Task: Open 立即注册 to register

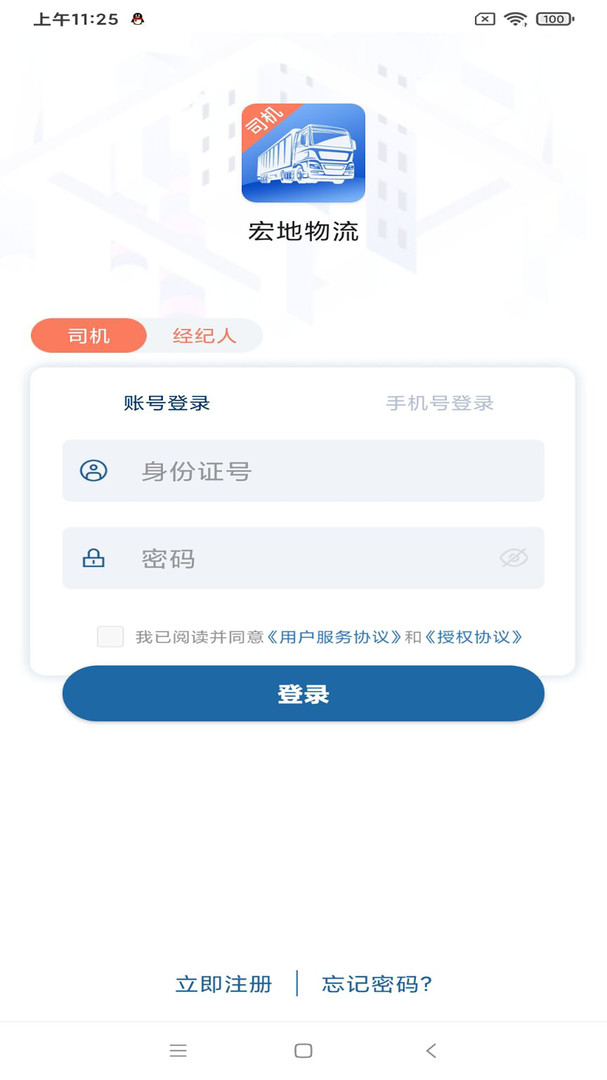Action: click(x=224, y=984)
